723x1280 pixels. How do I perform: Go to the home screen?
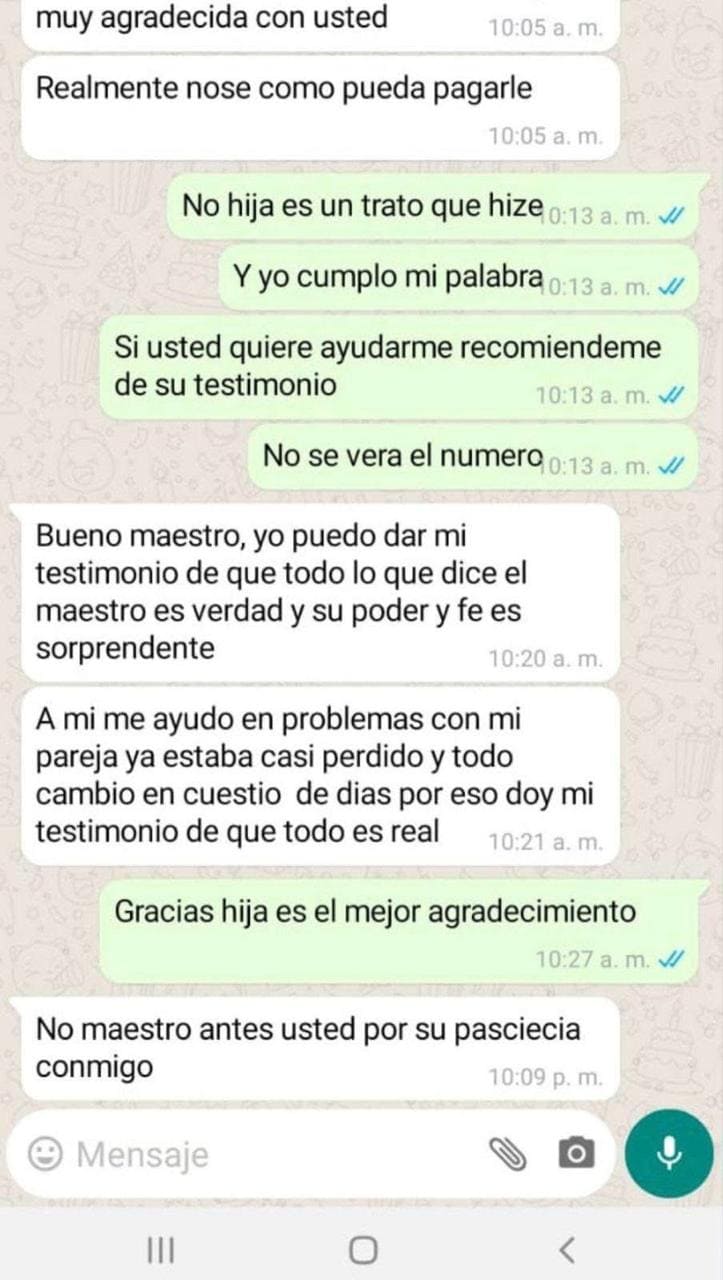click(x=363, y=1249)
